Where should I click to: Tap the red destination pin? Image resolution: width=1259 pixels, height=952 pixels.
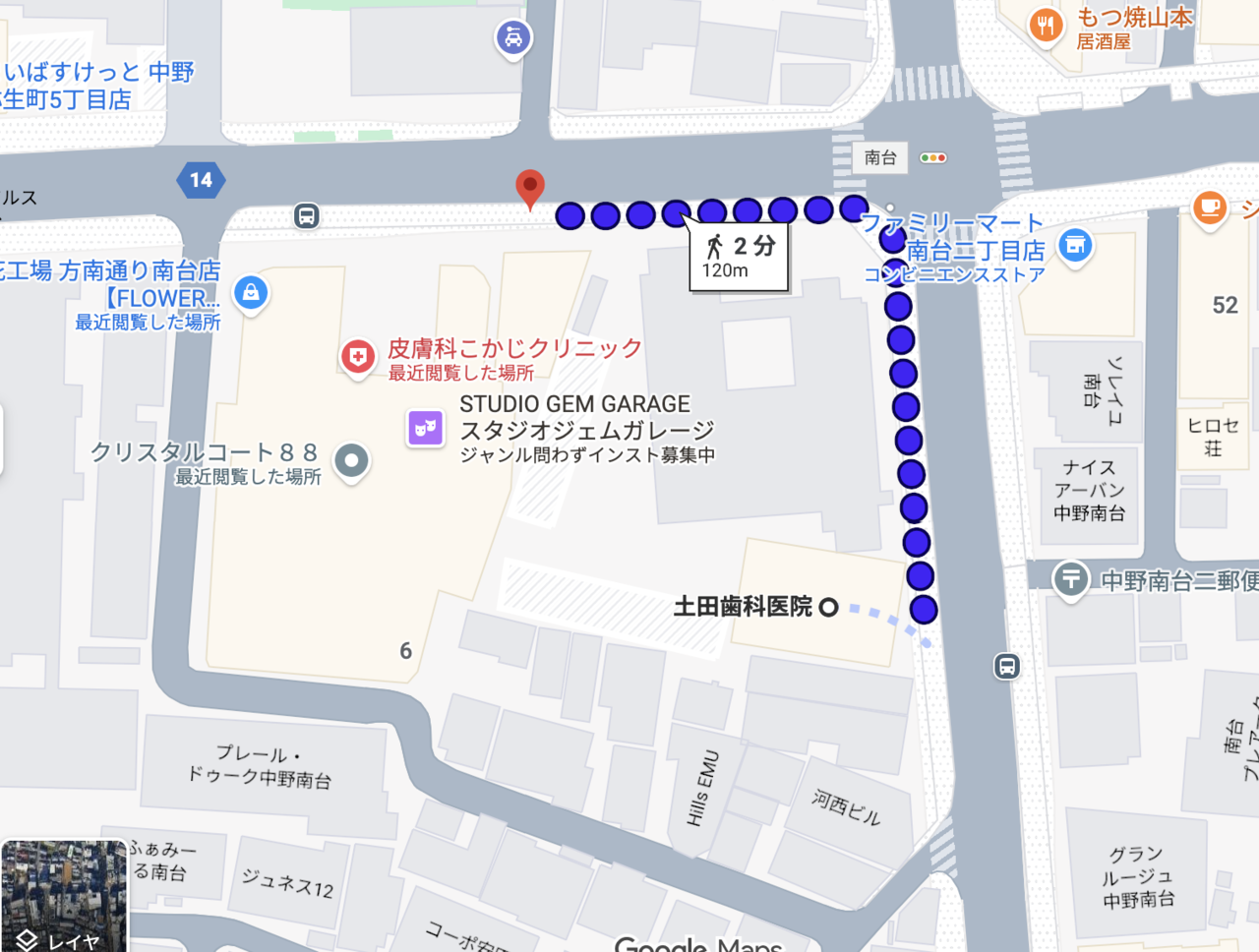(x=530, y=187)
